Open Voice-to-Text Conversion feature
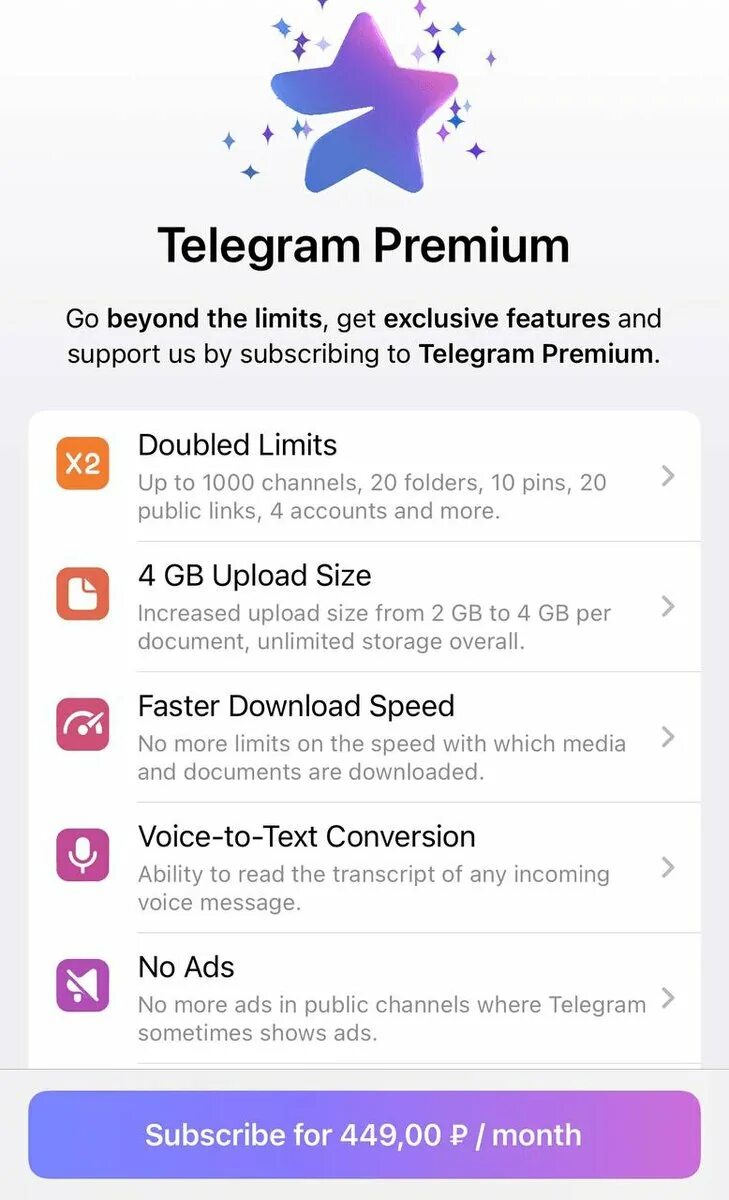 (x=364, y=867)
